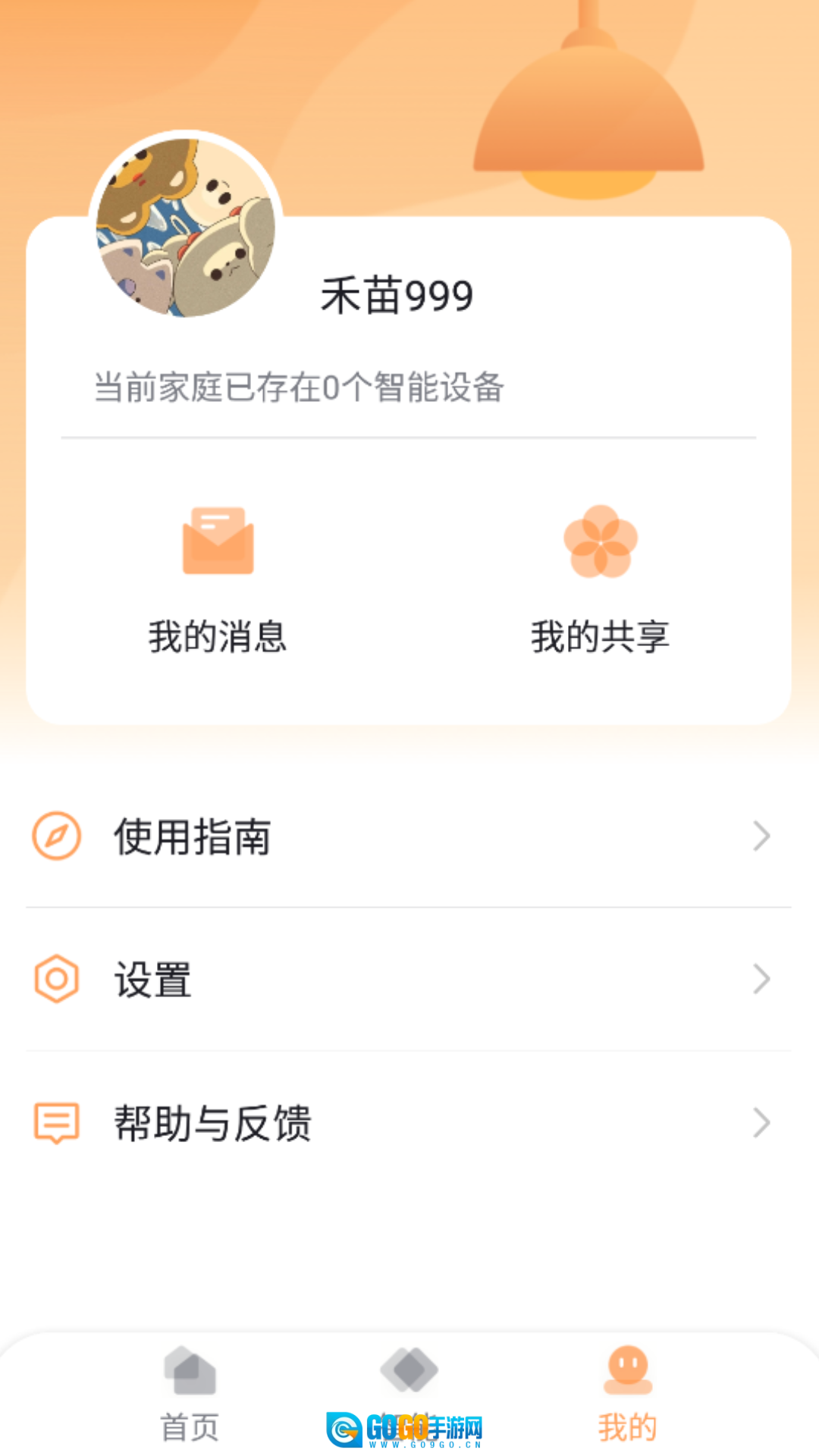Viewport: 819px width, 1456px height.
Task: Tap the profile avatar picture
Action: coord(186,227)
